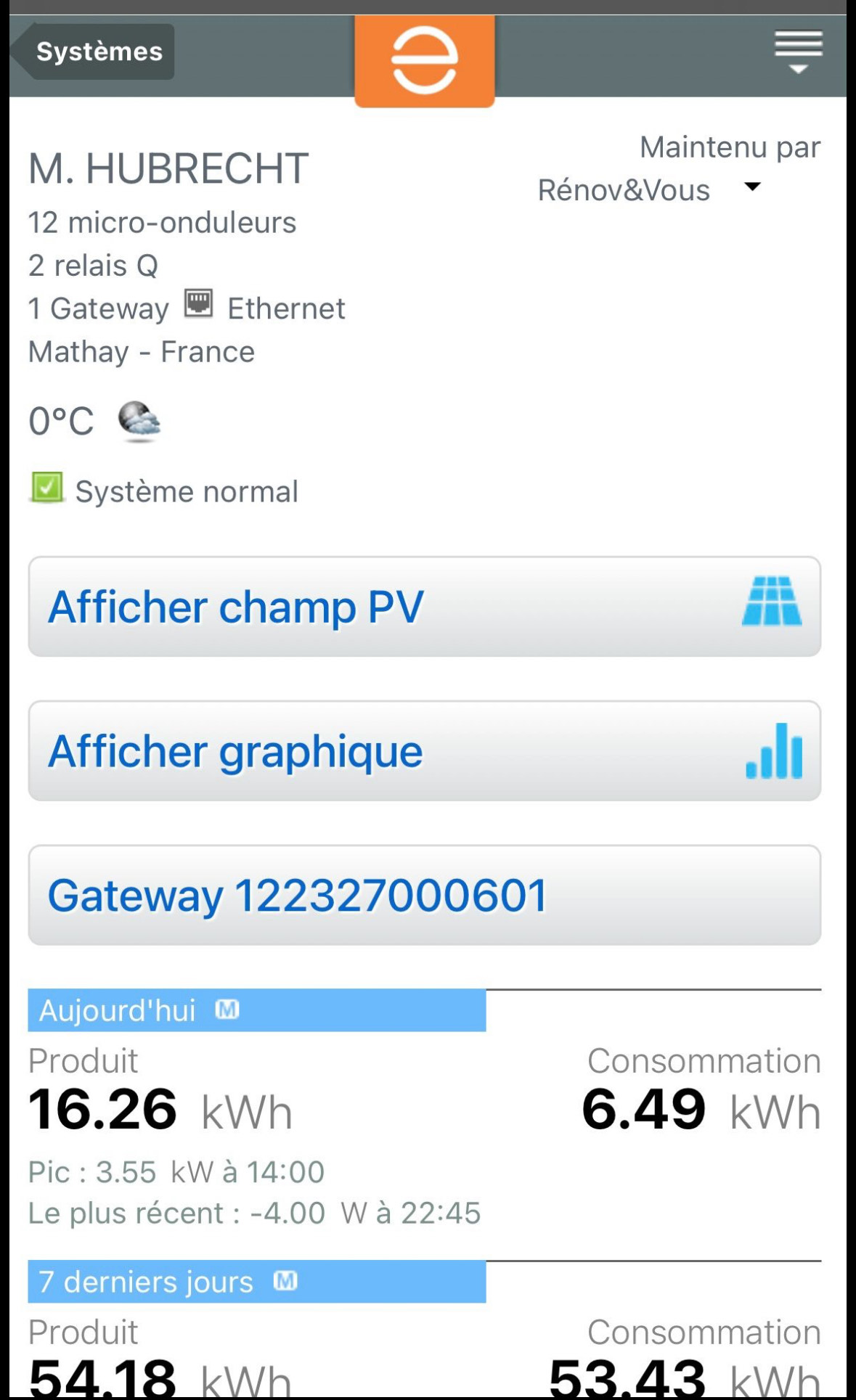Screen dimensions: 856x1400
Task: Open Gateway 122327000601 details
Action: click(x=424, y=895)
